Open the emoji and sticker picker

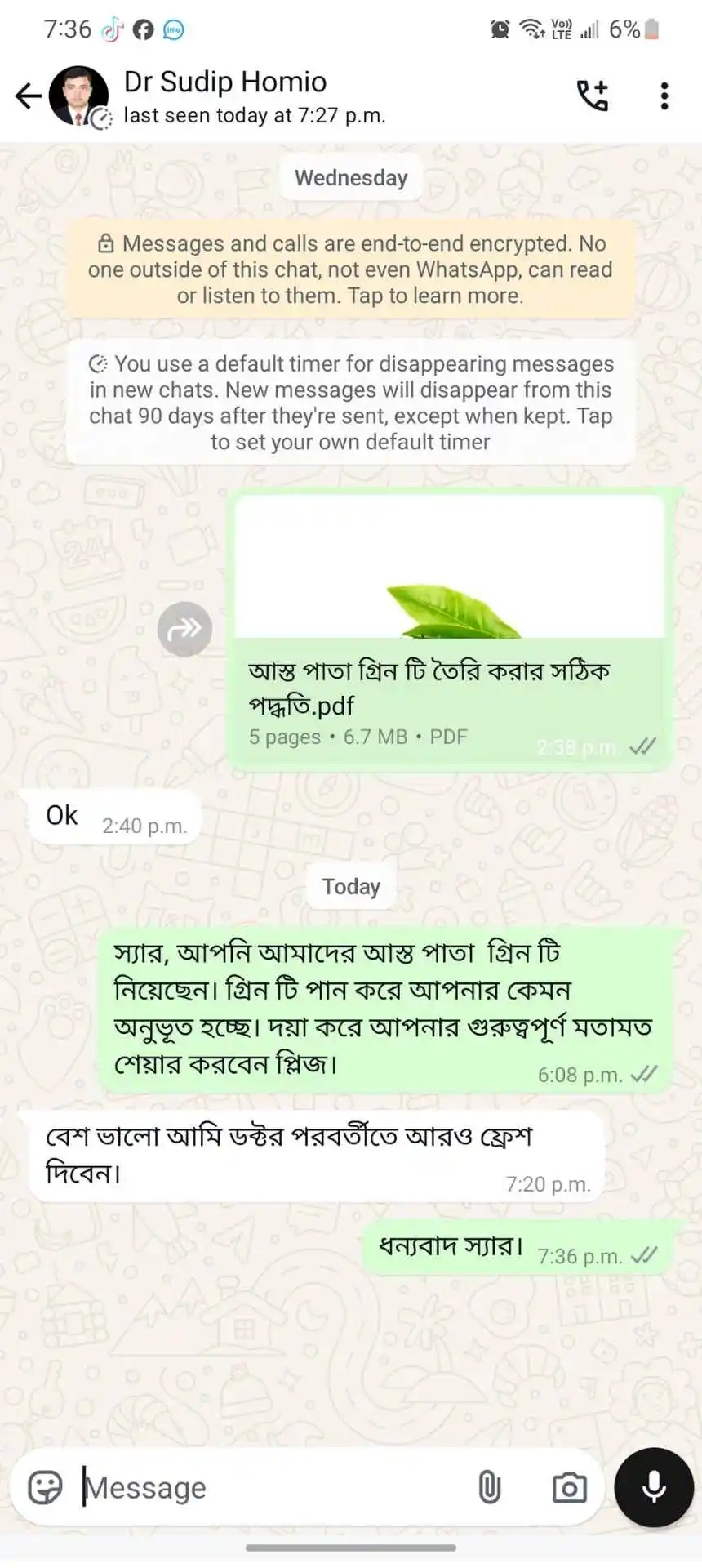(45, 1487)
